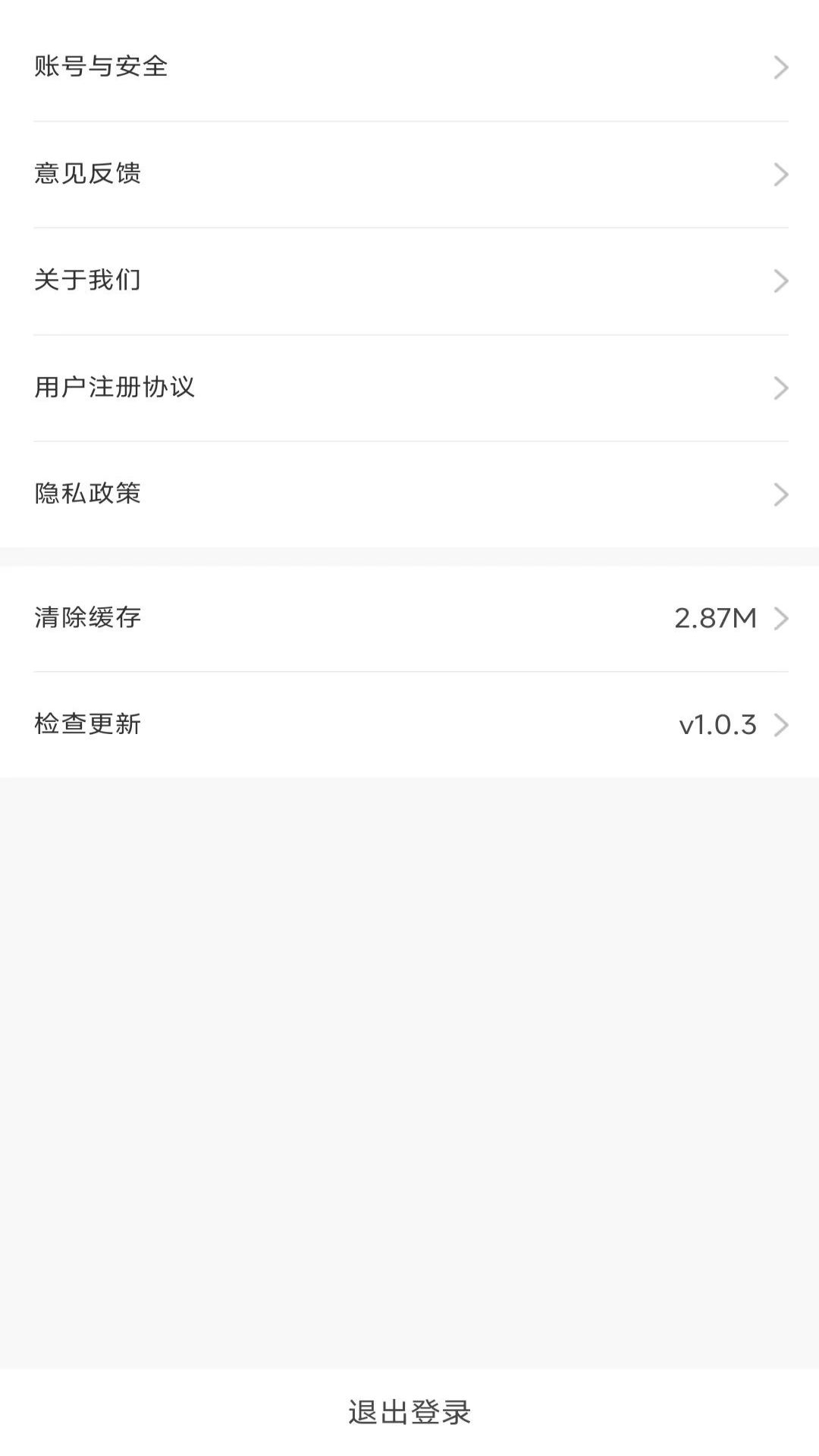Select the v1.0.3 version label
The height and width of the screenshot is (1456, 819).
[x=716, y=725]
